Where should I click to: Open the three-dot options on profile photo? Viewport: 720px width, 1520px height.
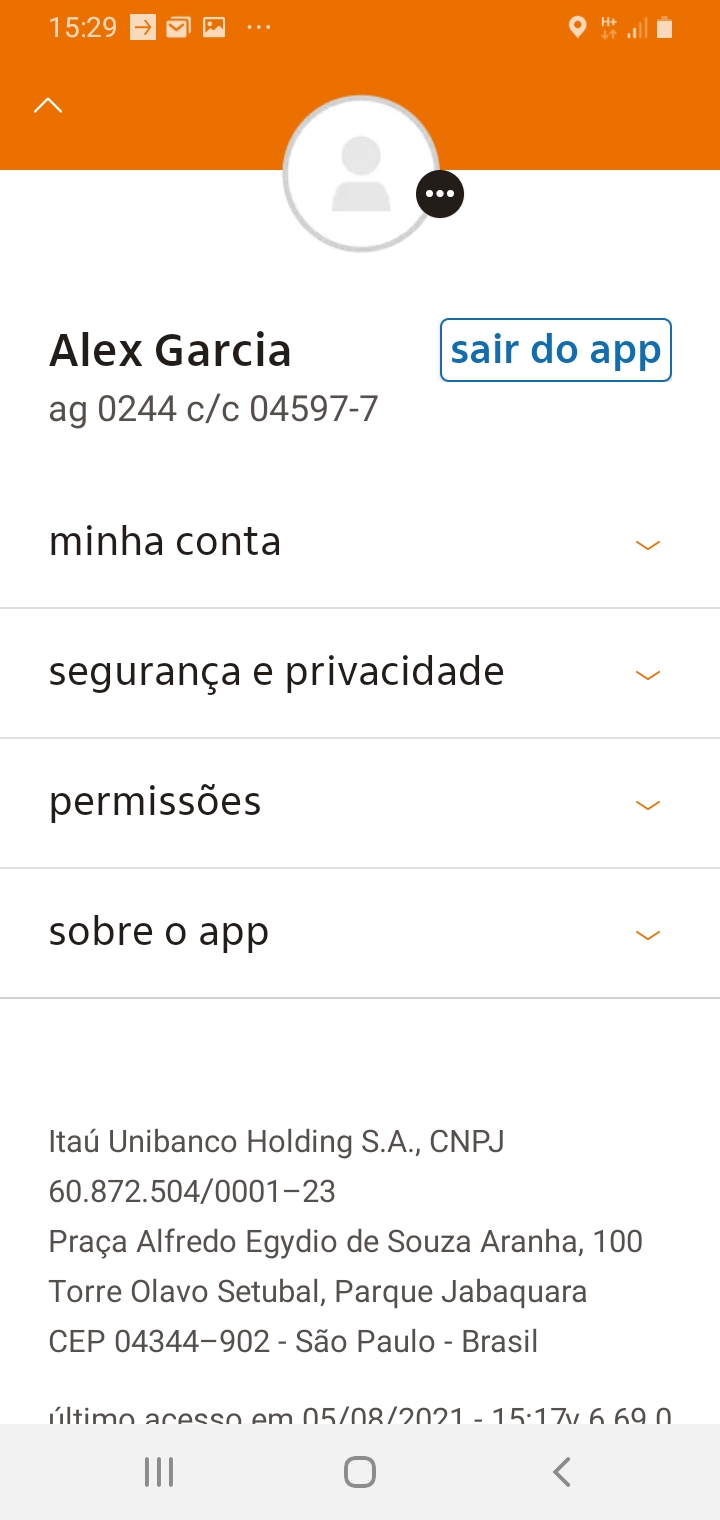pos(440,194)
